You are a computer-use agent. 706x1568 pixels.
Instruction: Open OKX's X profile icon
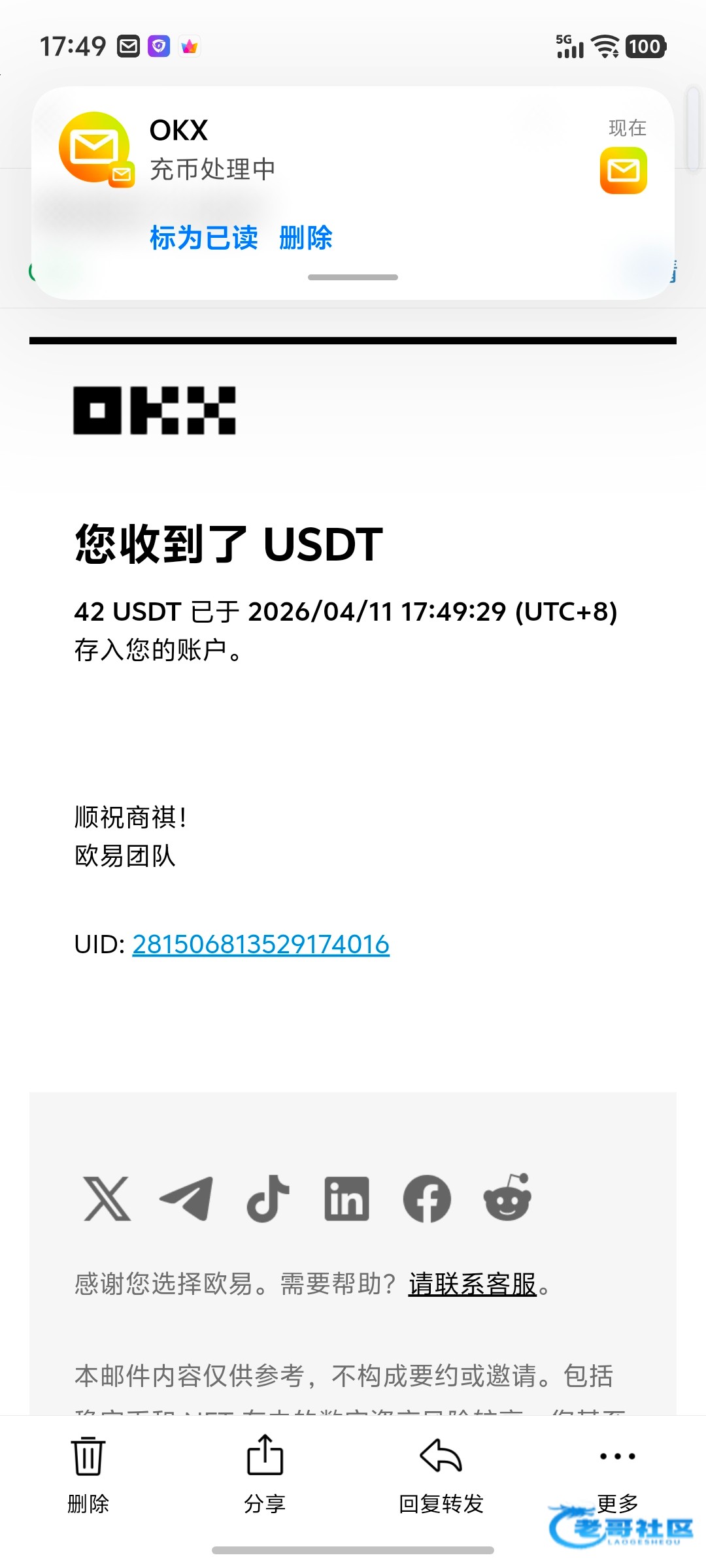pos(107,1199)
